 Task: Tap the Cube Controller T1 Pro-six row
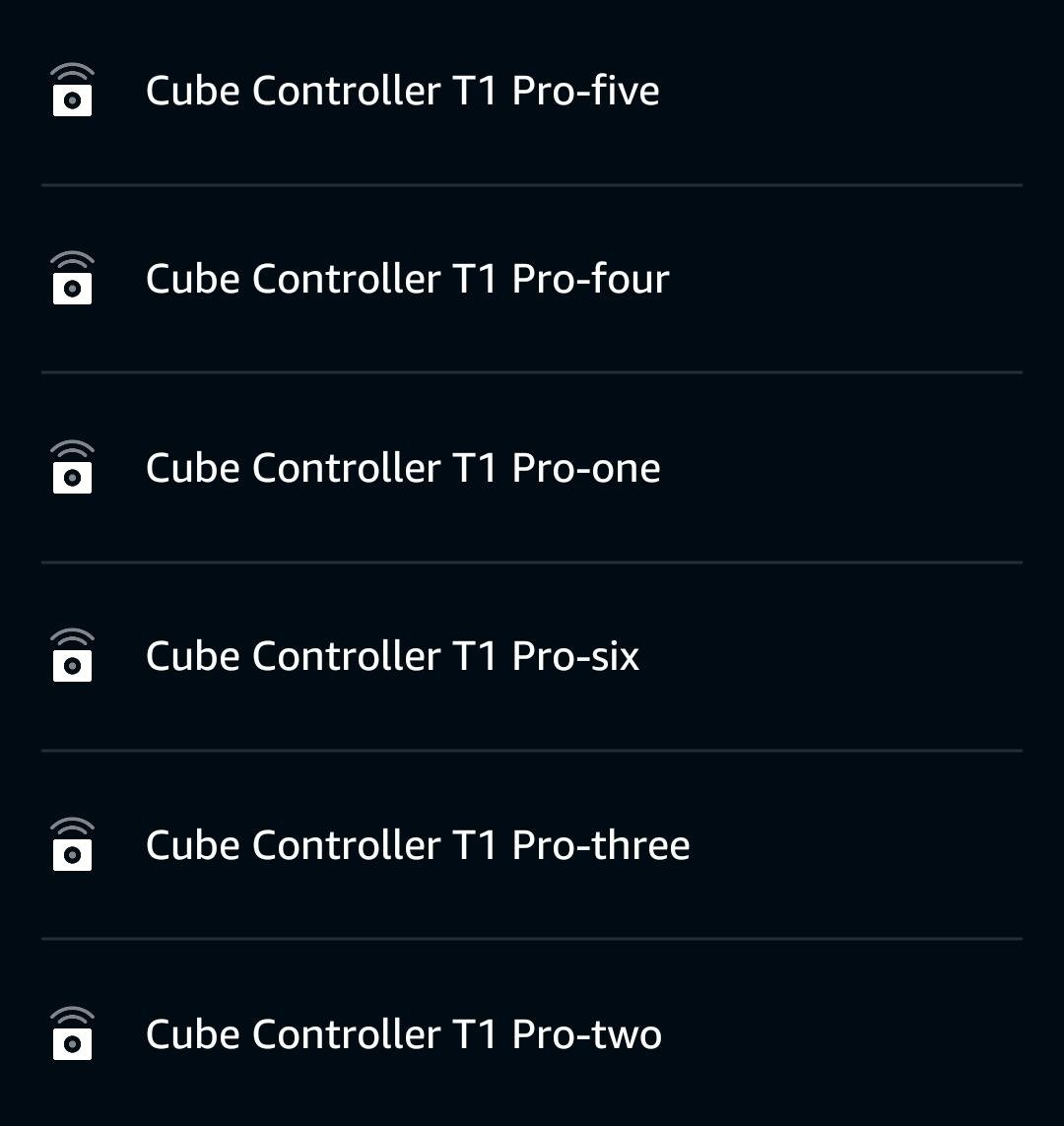(392, 656)
